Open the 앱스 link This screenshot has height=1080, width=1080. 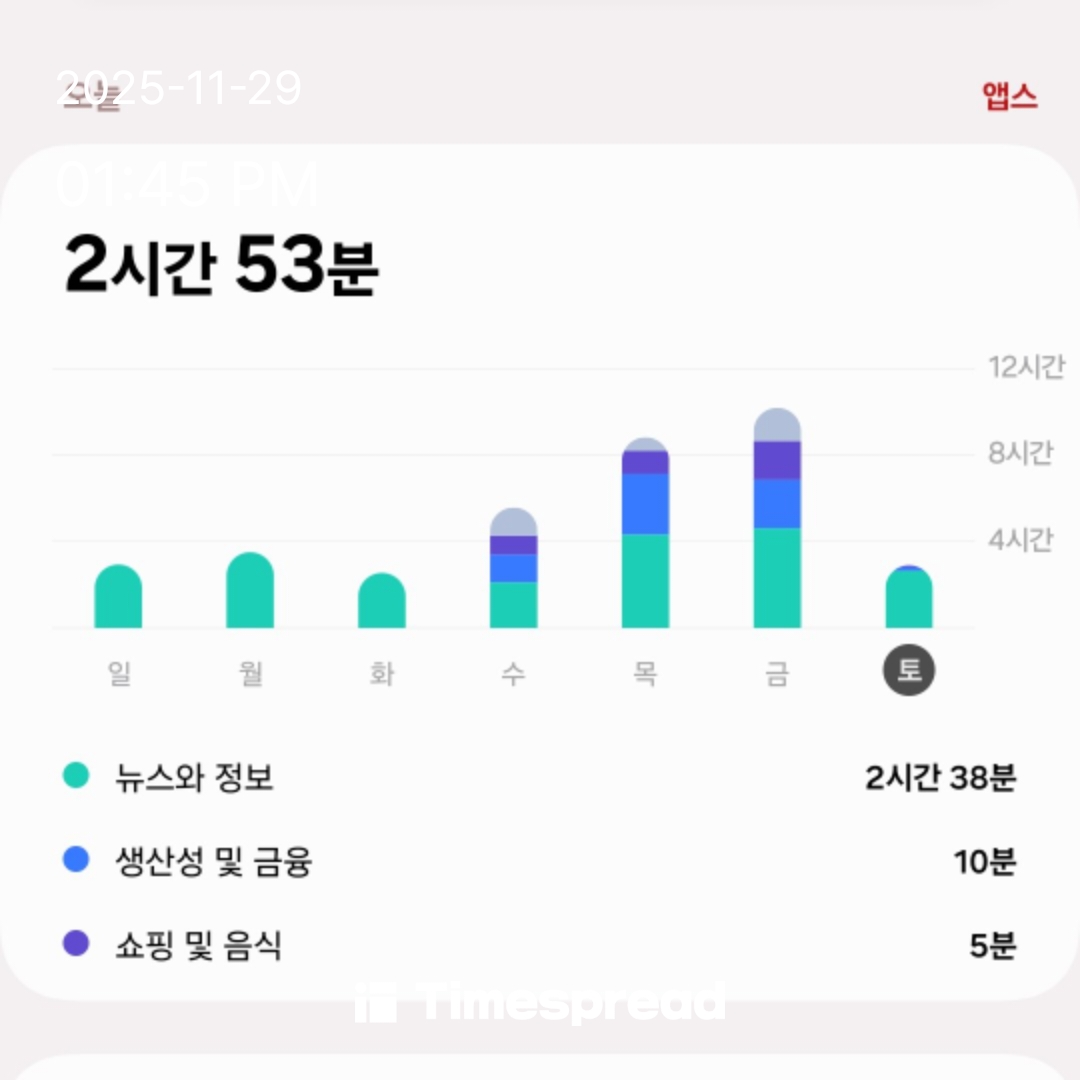tap(1010, 97)
